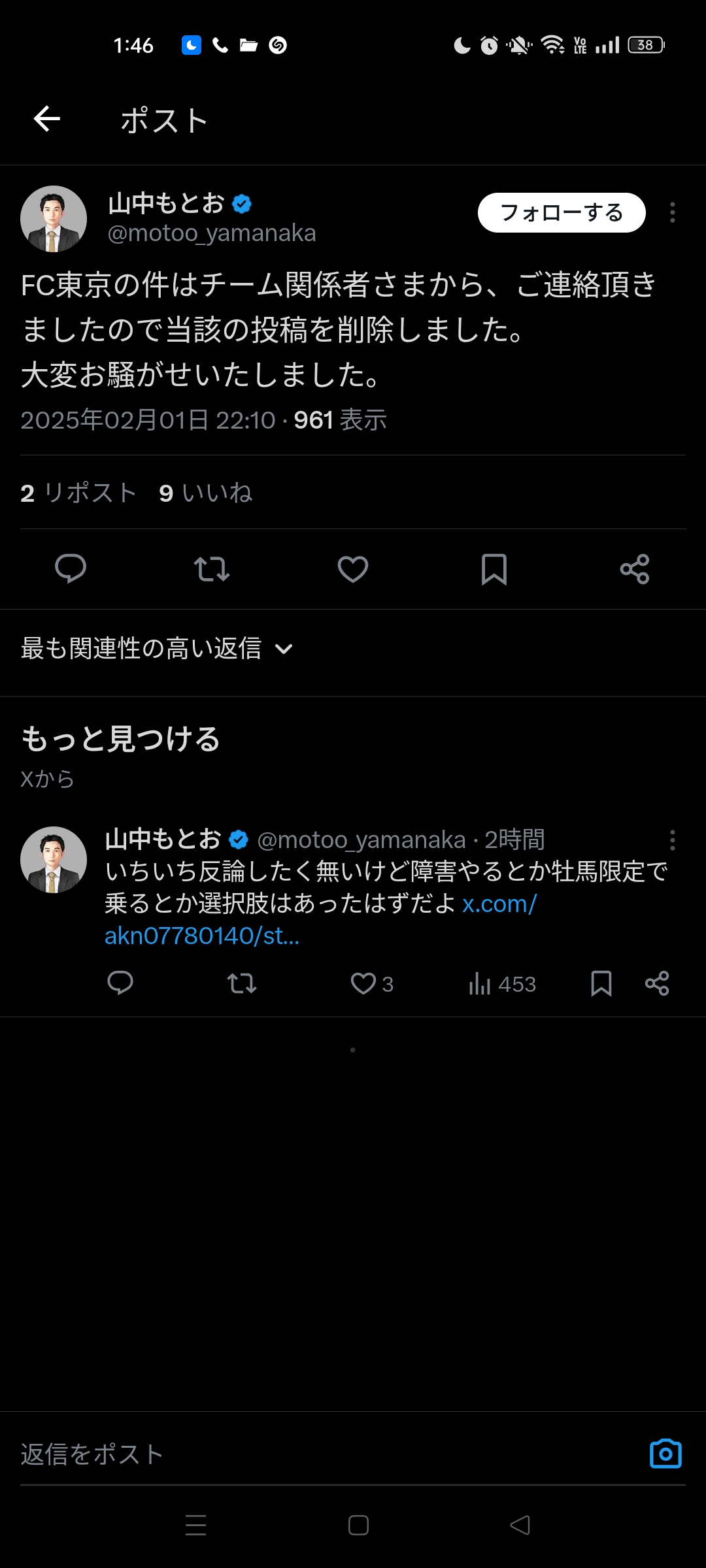Like the いちいち反論したく無い post
706x1568 pixels.
[363, 983]
